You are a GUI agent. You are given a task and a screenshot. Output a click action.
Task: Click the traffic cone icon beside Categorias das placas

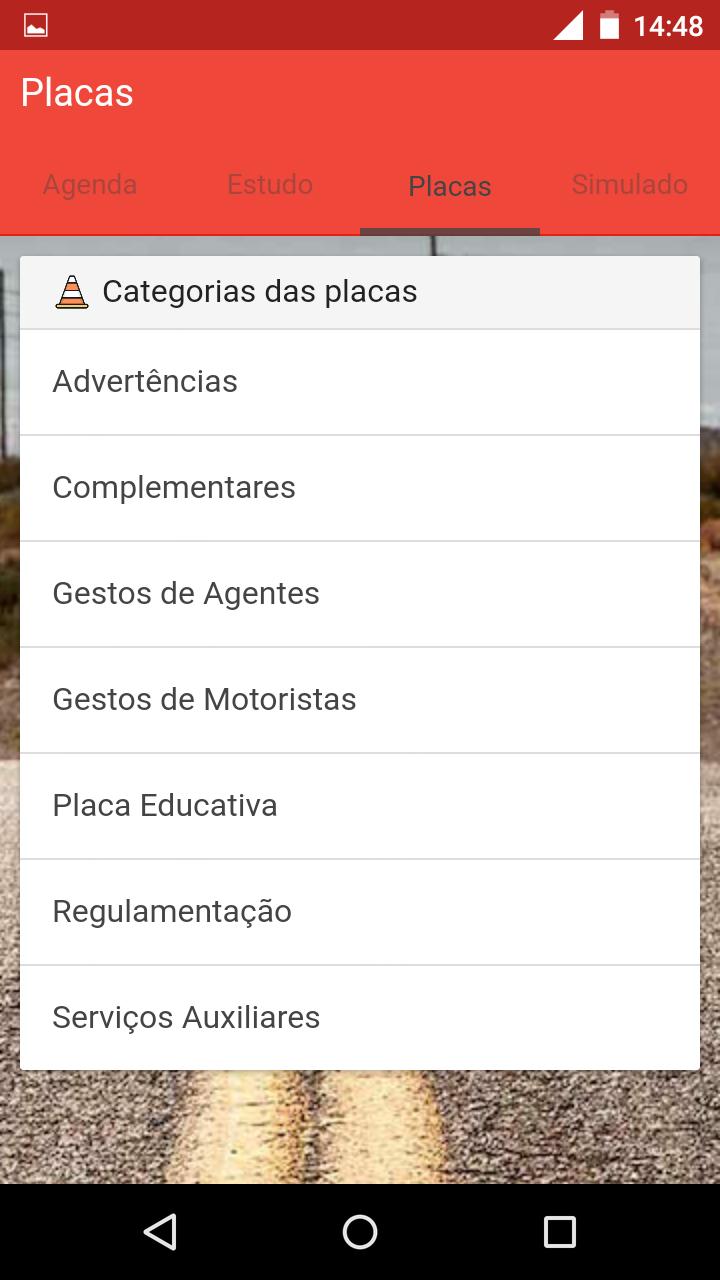coord(70,291)
